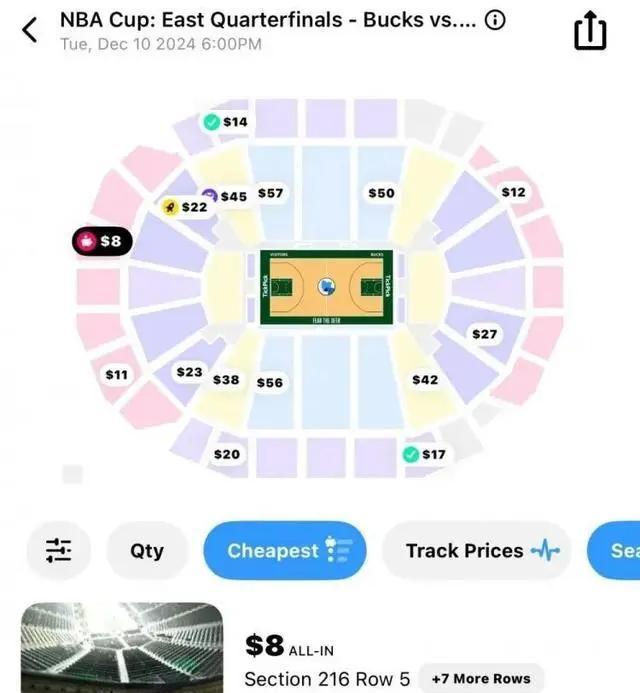
Task: Expand the +7 More Rows chip
Action: pyautogui.click(x=480, y=678)
